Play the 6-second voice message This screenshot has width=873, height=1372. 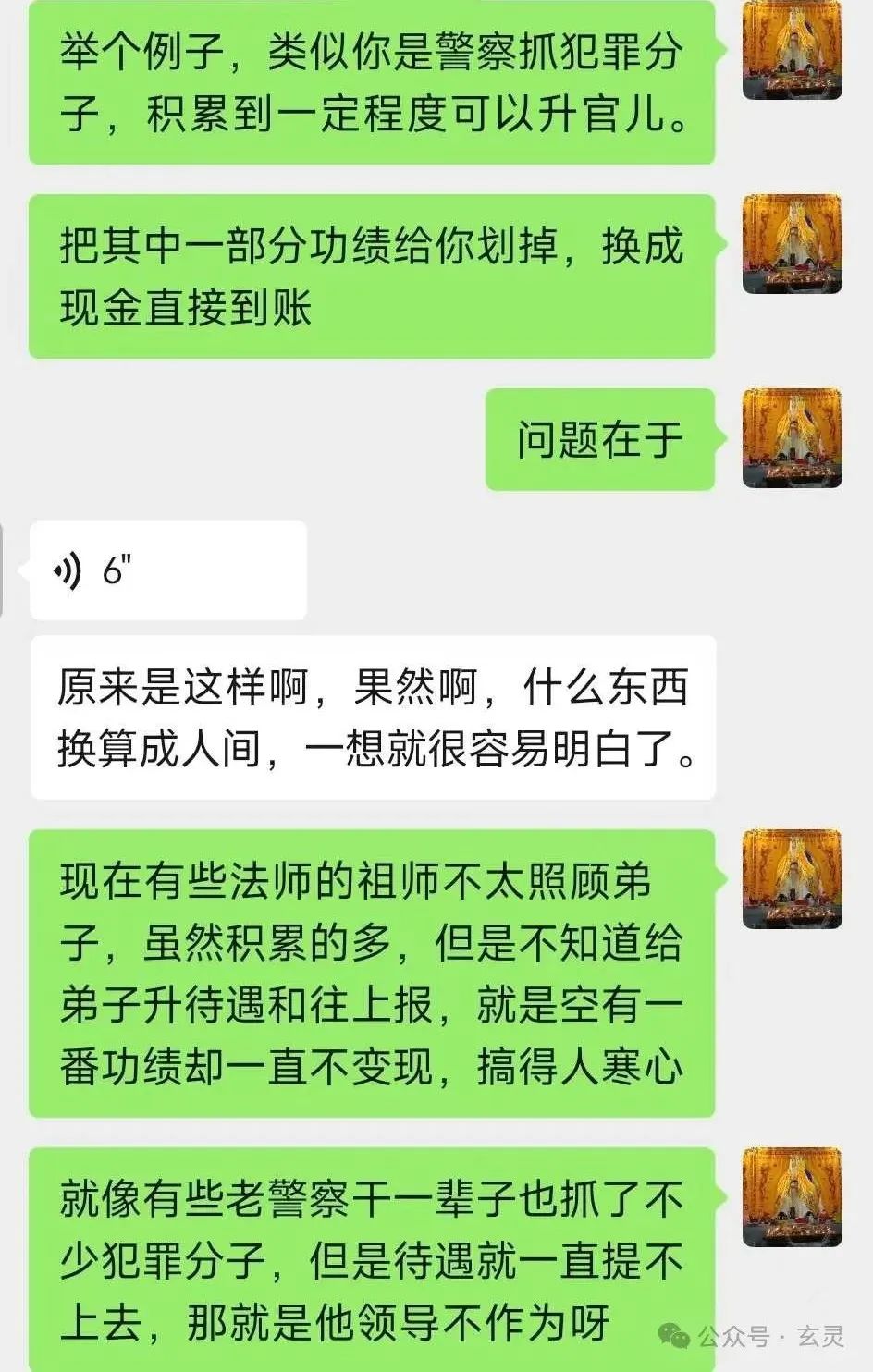tap(167, 570)
